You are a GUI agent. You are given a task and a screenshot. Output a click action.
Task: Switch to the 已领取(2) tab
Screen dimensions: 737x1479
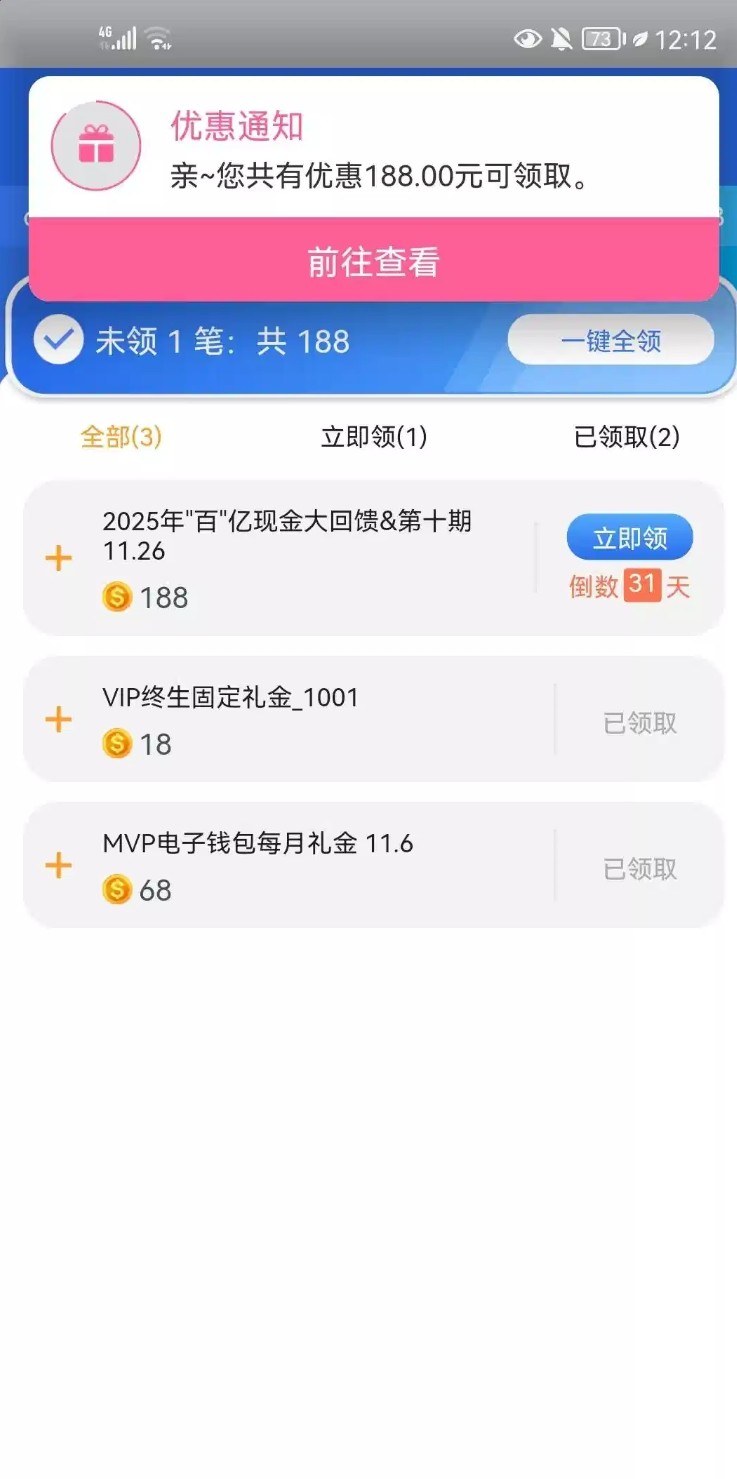pos(626,437)
